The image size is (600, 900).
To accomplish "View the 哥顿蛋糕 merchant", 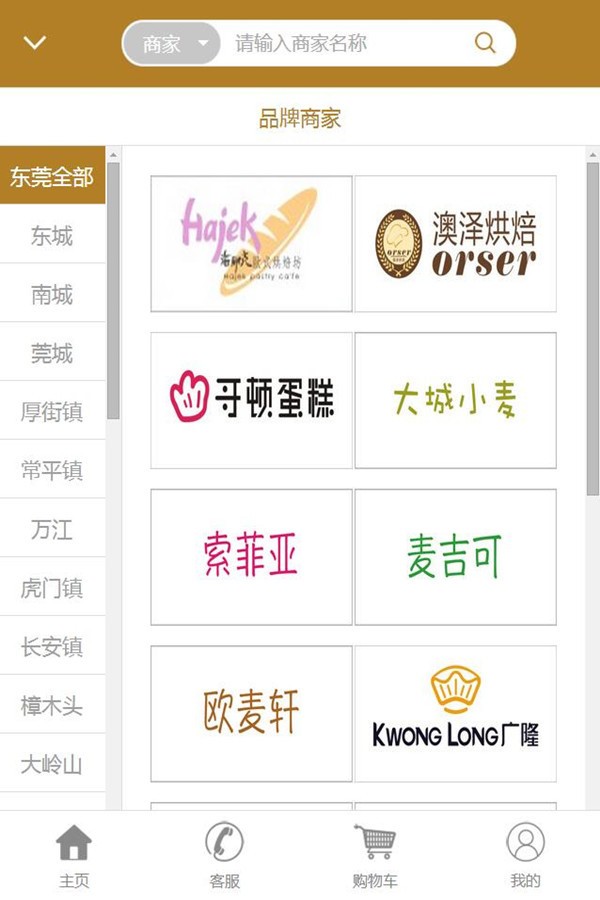I will [x=251, y=400].
